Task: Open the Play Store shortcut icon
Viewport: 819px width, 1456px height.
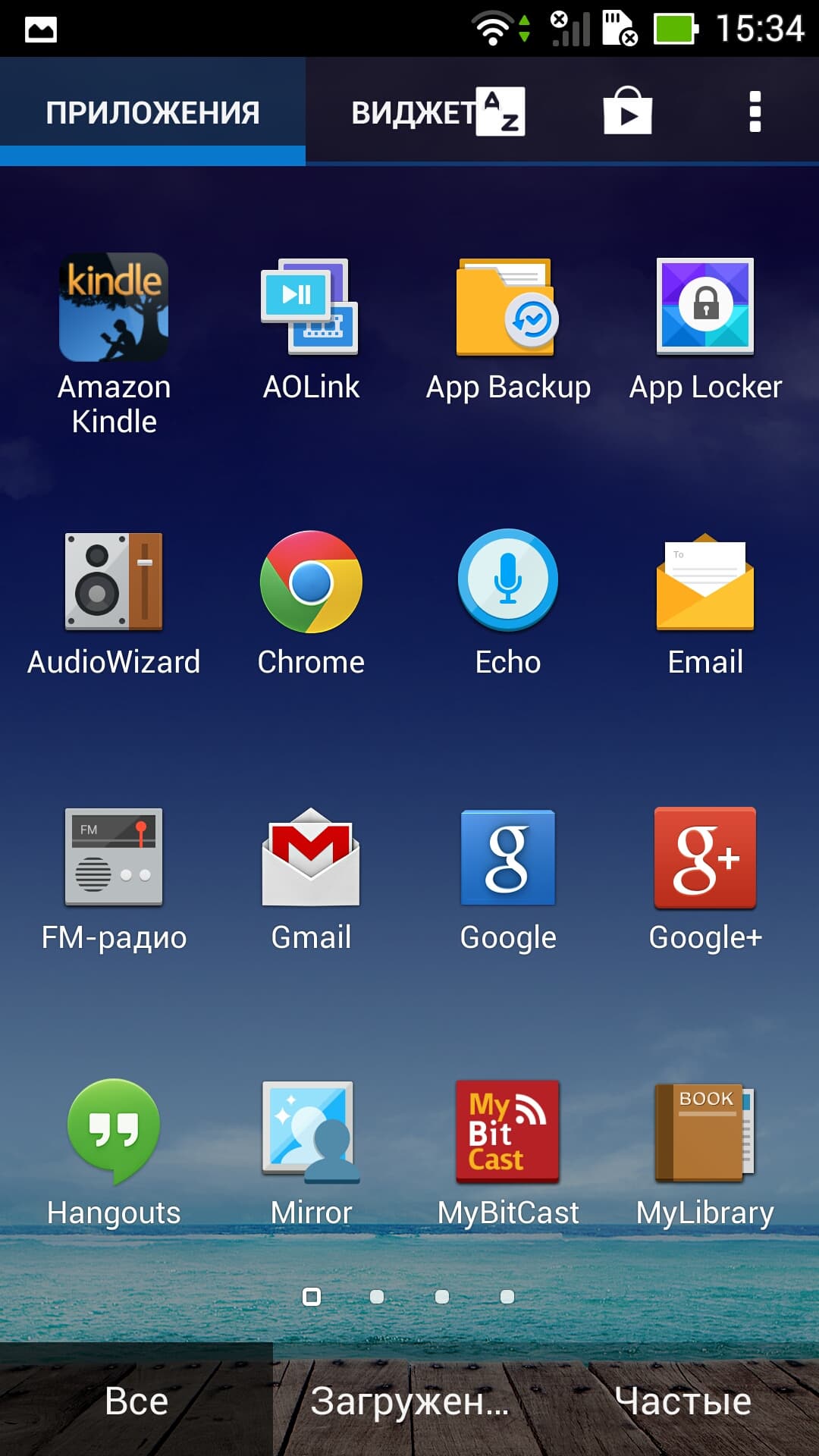Action: click(627, 111)
